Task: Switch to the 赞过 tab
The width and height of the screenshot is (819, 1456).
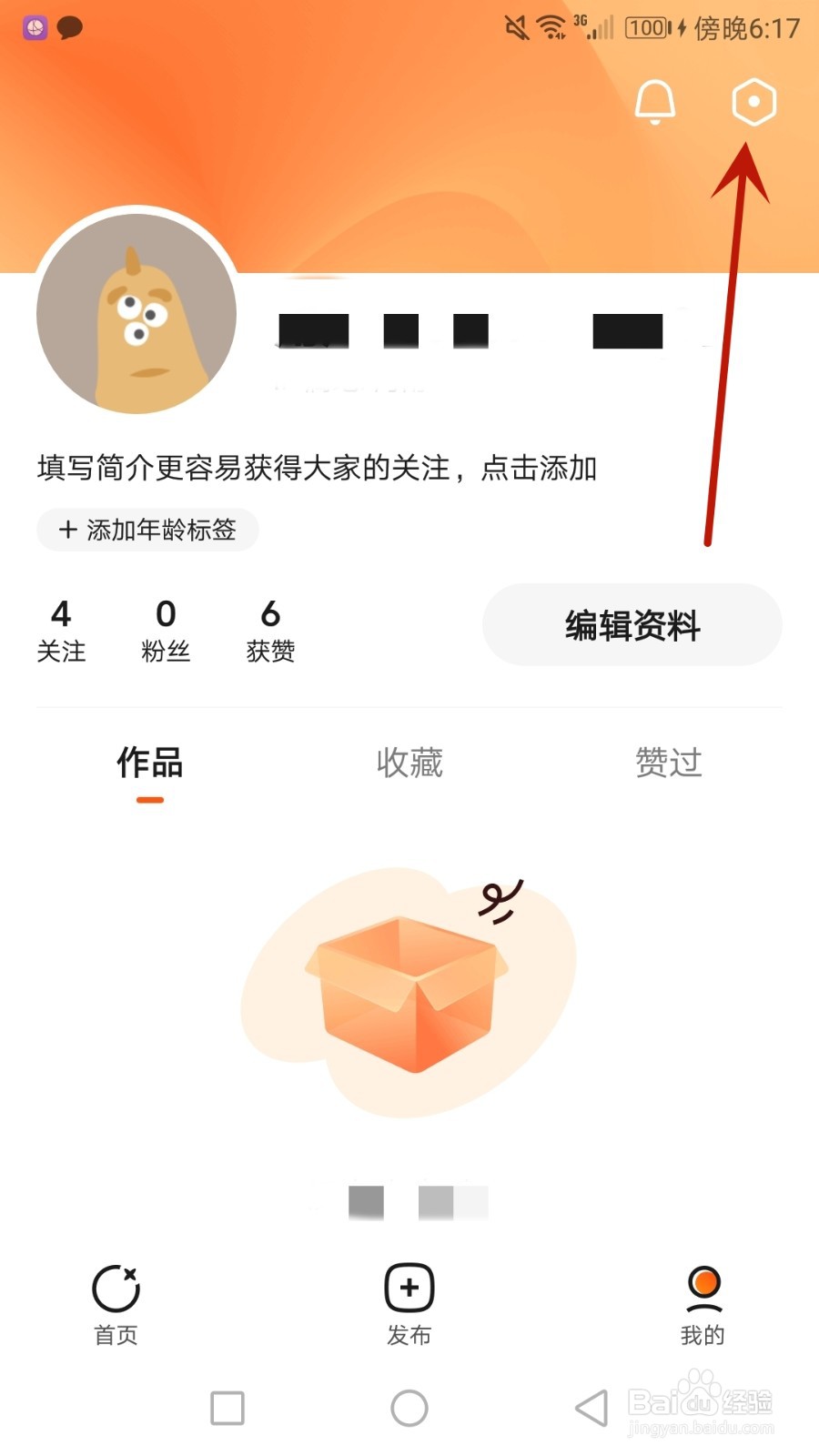Action: 667,764
